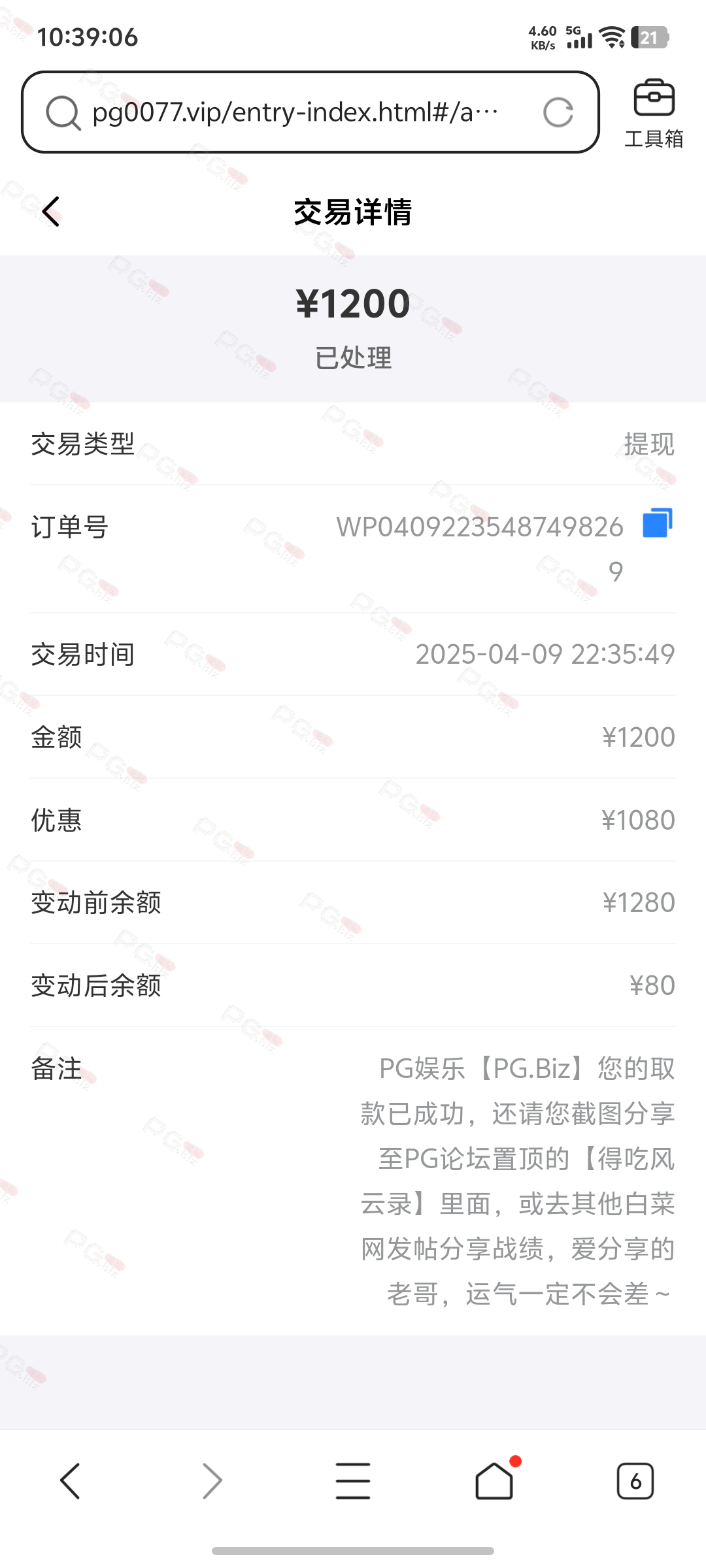The height and width of the screenshot is (1568, 706).
Task: Reload the page with the refresh icon
Action: (x=558, y=112)
